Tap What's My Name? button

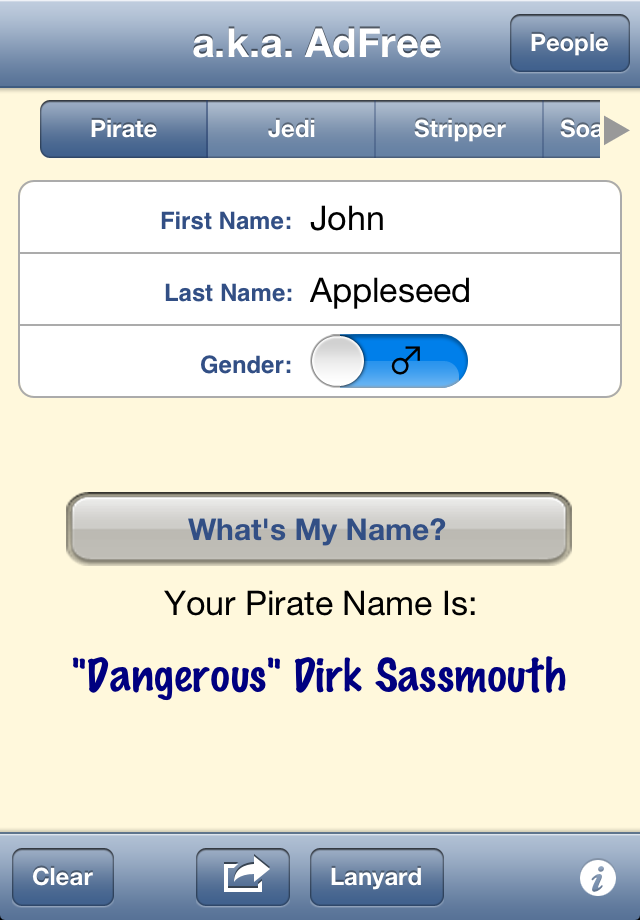click(318, 529)
